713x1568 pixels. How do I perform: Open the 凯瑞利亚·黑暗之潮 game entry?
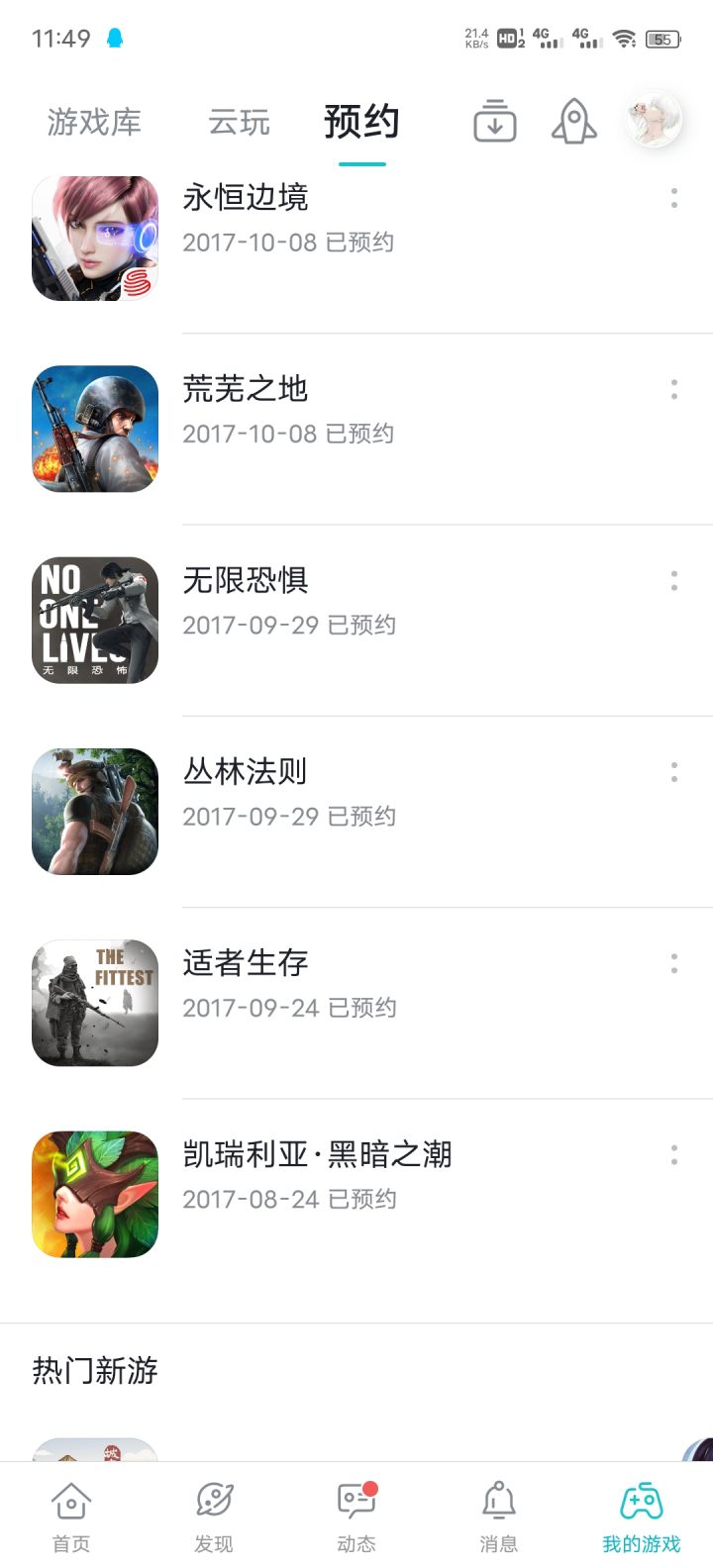317,1154
